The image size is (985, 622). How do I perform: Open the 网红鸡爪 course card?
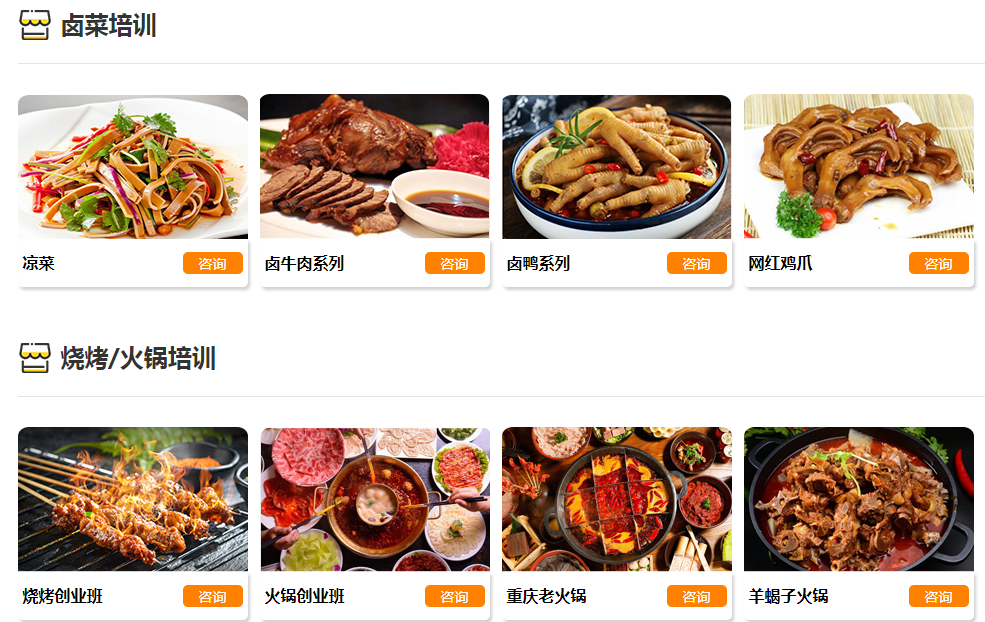pos(858,167)
